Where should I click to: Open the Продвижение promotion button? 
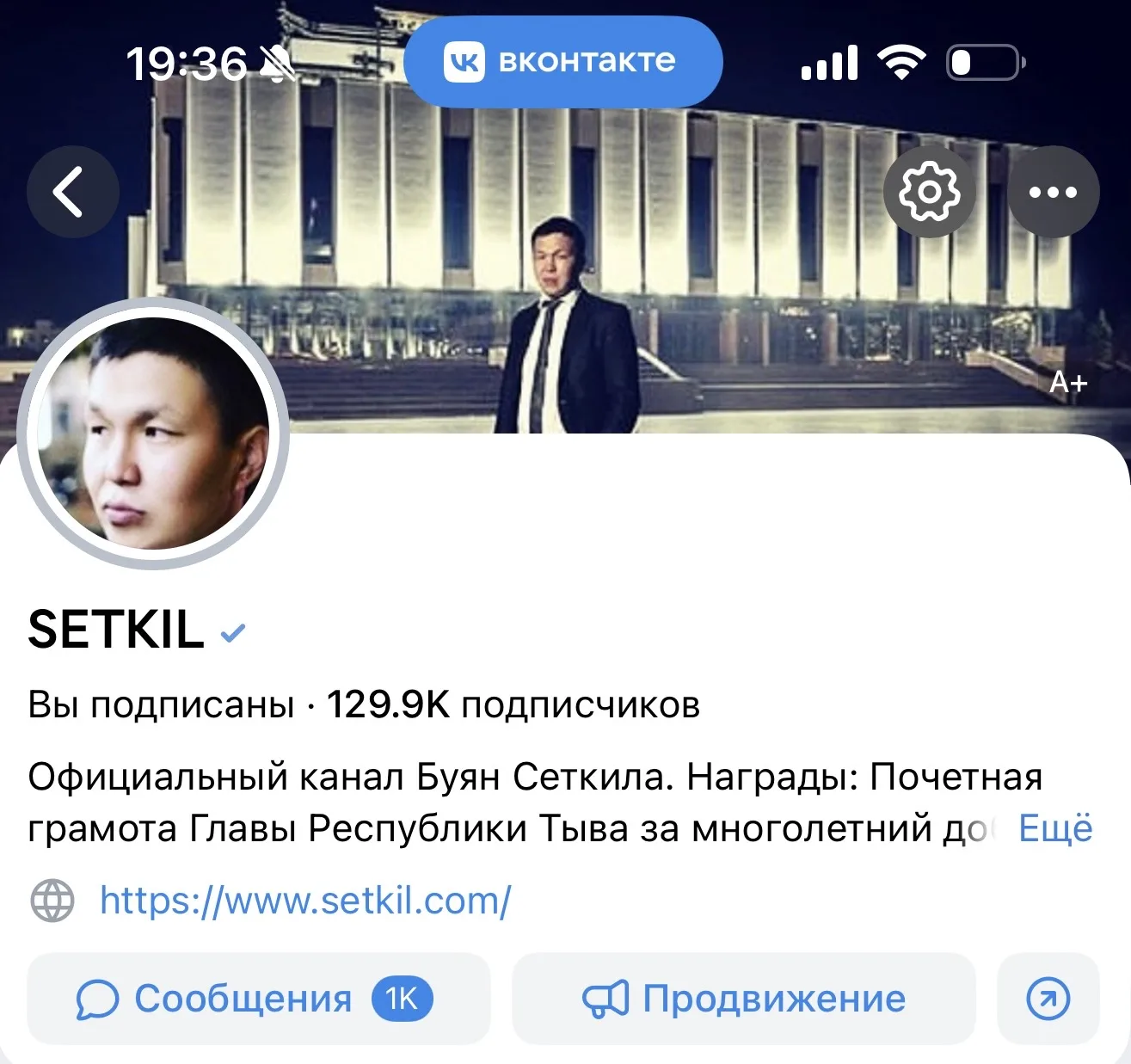click(744, 999)
